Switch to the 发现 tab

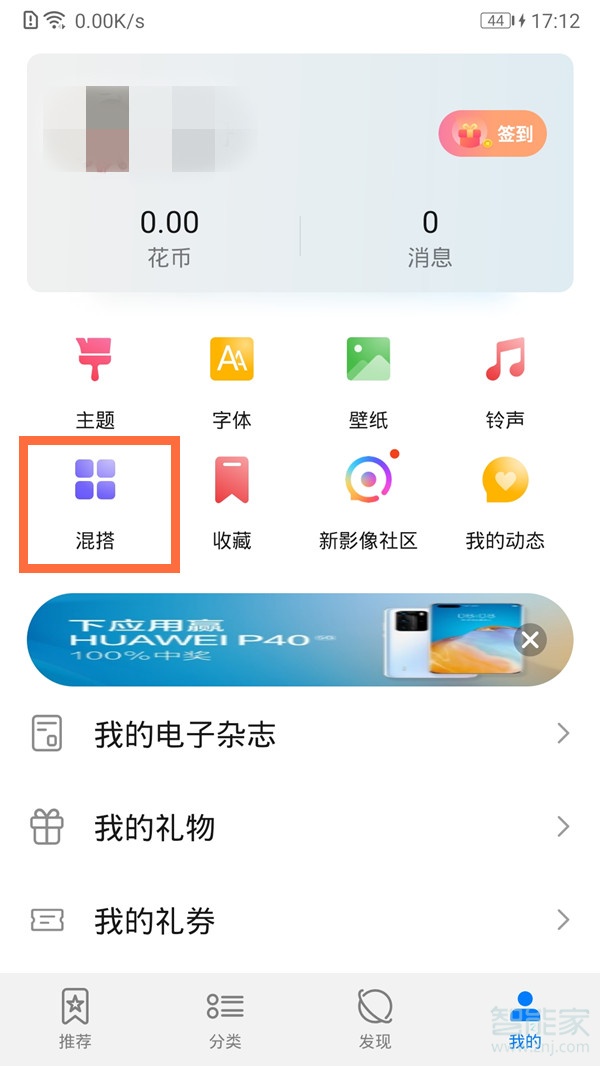tap(375, 1020)
